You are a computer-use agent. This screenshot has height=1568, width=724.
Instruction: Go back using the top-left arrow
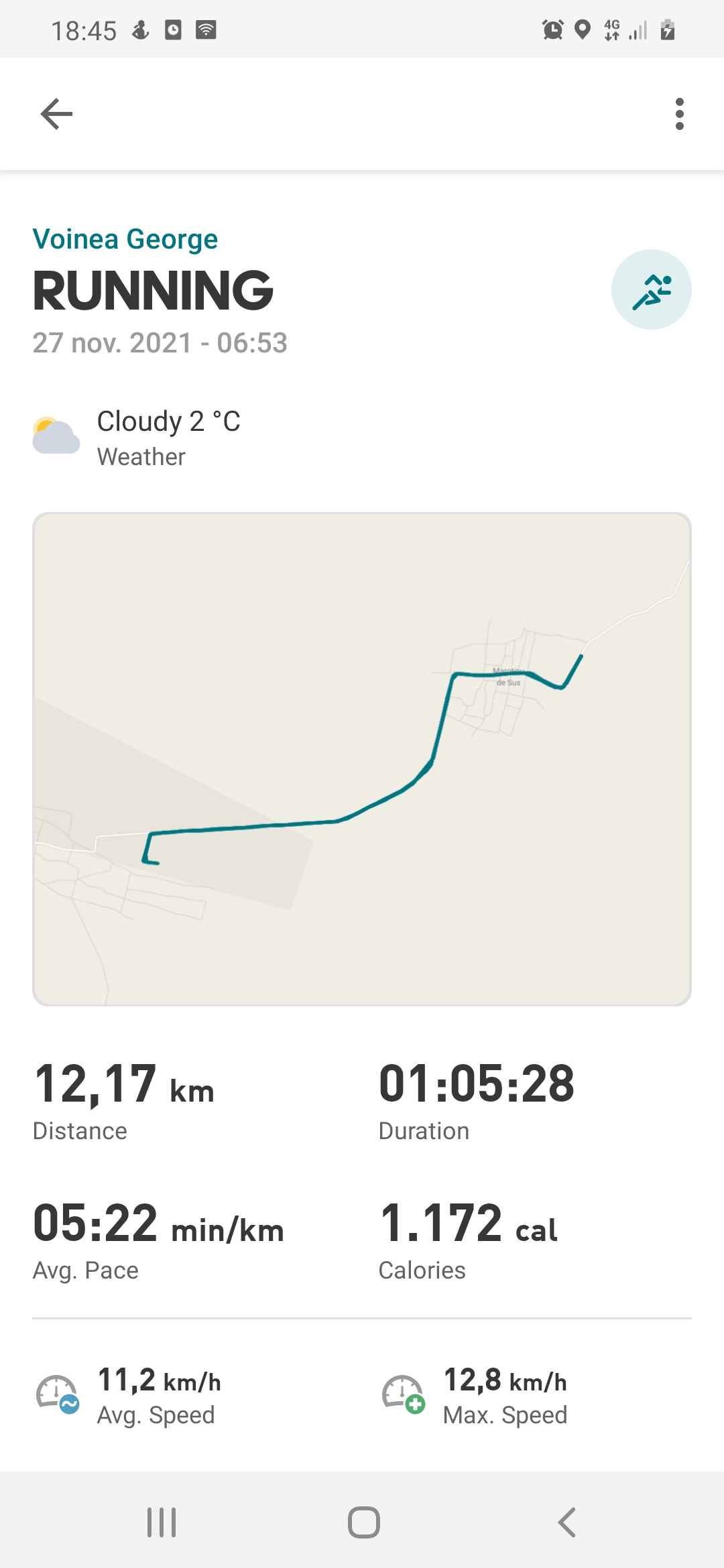tap(56, 114)
